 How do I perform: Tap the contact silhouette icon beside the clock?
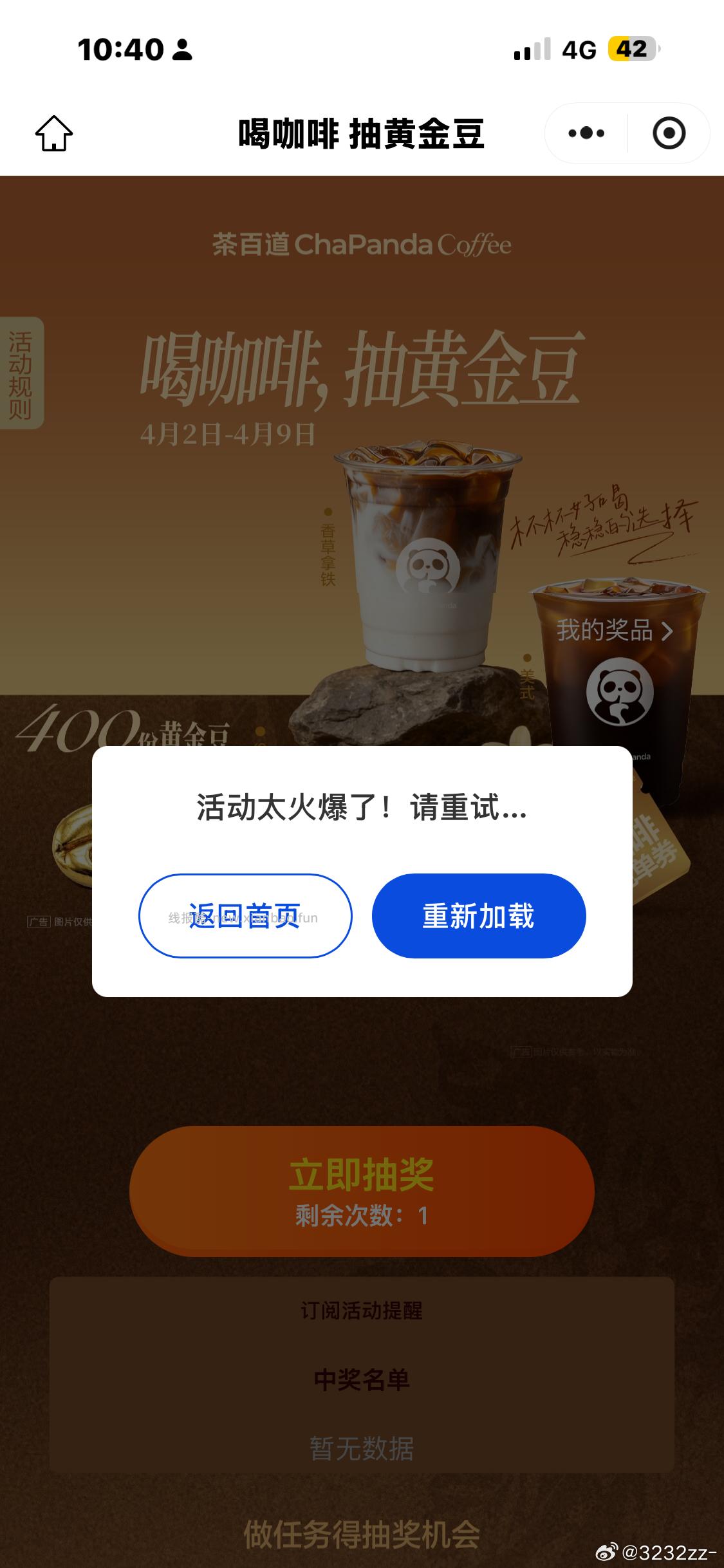(181, 50)
